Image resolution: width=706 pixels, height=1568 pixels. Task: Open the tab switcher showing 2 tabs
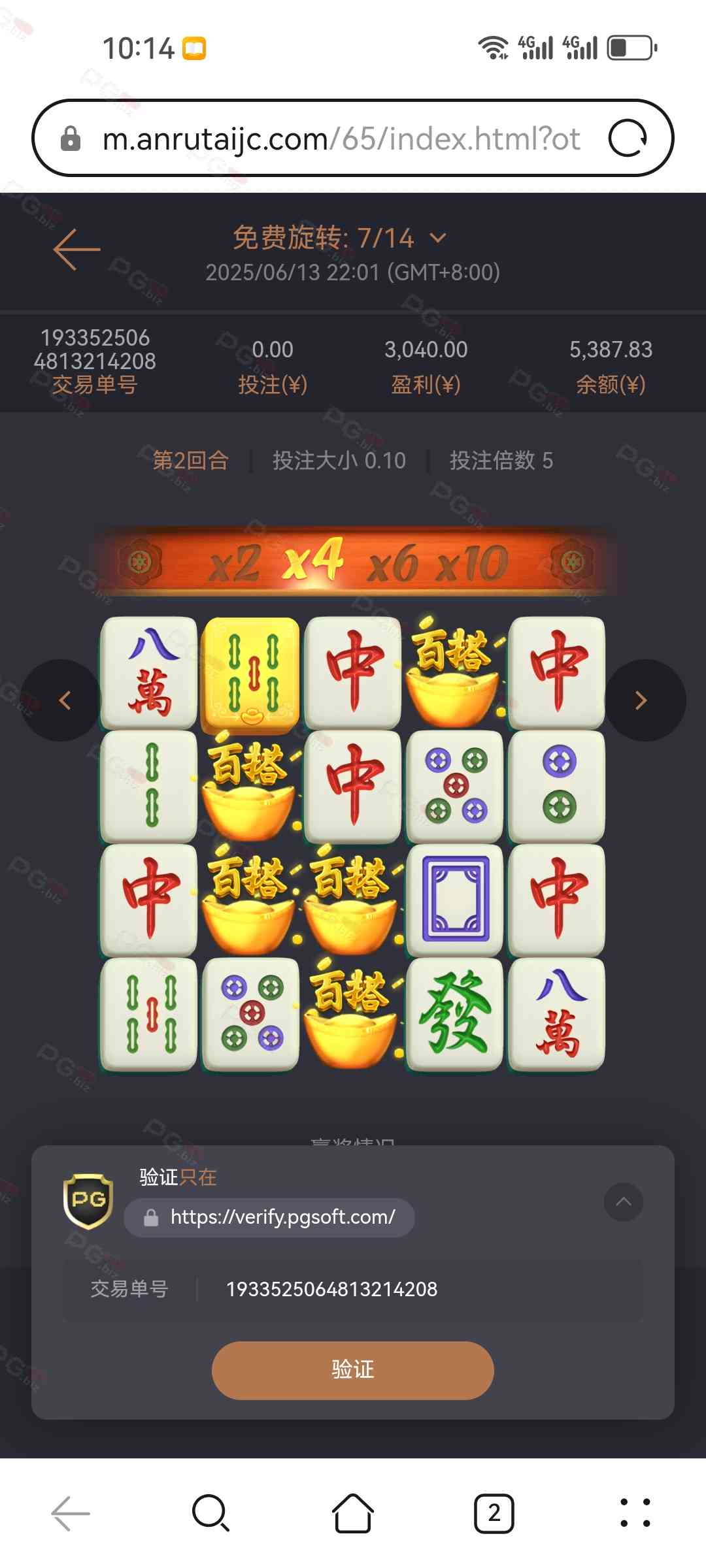[494, 1513]
